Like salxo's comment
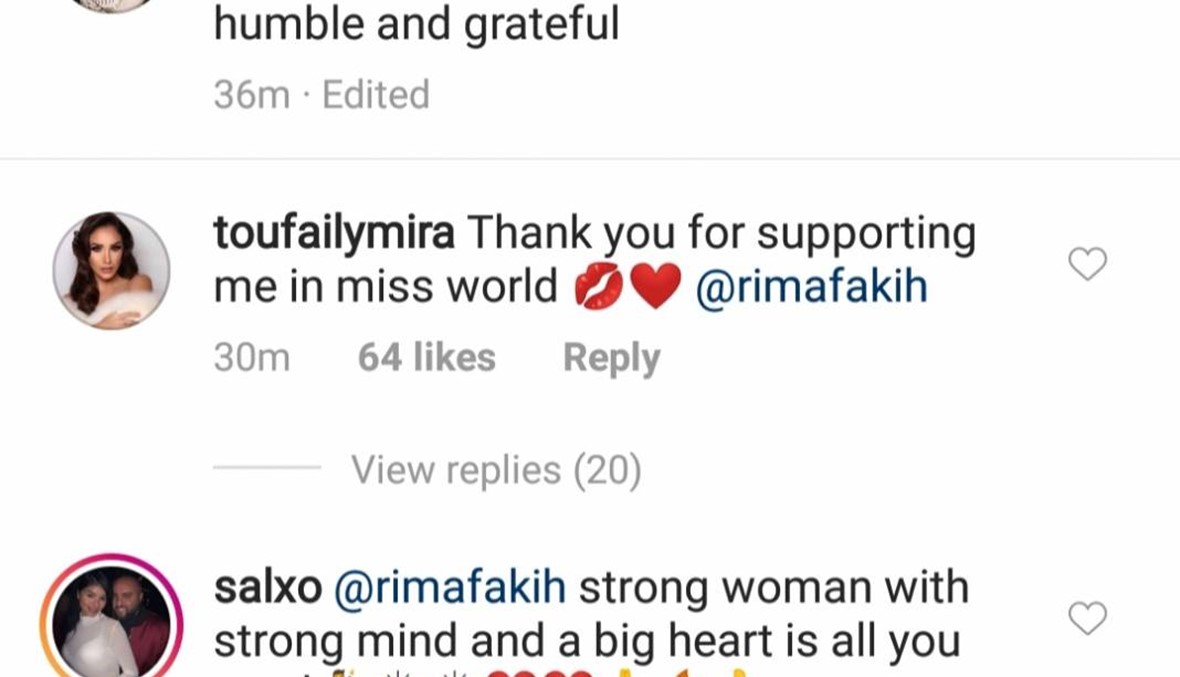The image size is (1180, 677). coord(1087,618)
